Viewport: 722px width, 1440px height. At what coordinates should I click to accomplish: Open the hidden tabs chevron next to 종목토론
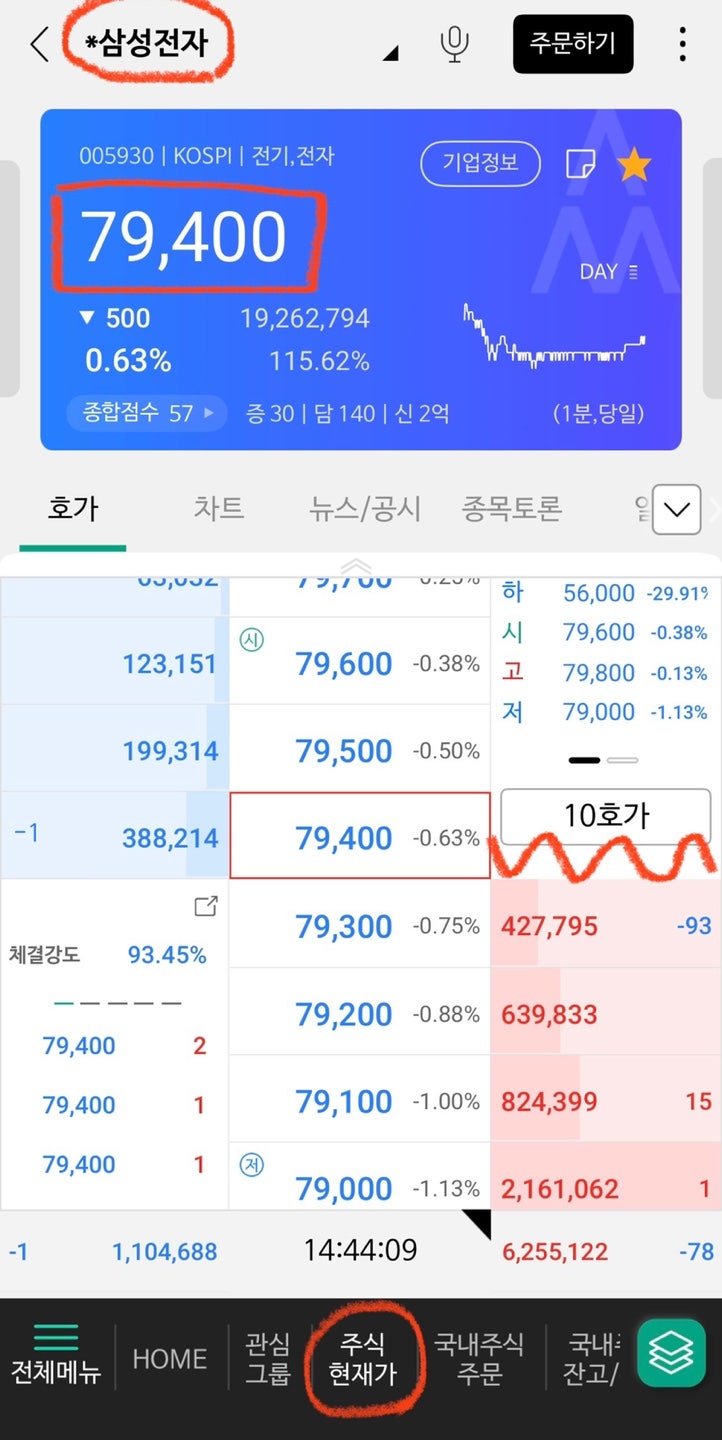tap(675, 510)
